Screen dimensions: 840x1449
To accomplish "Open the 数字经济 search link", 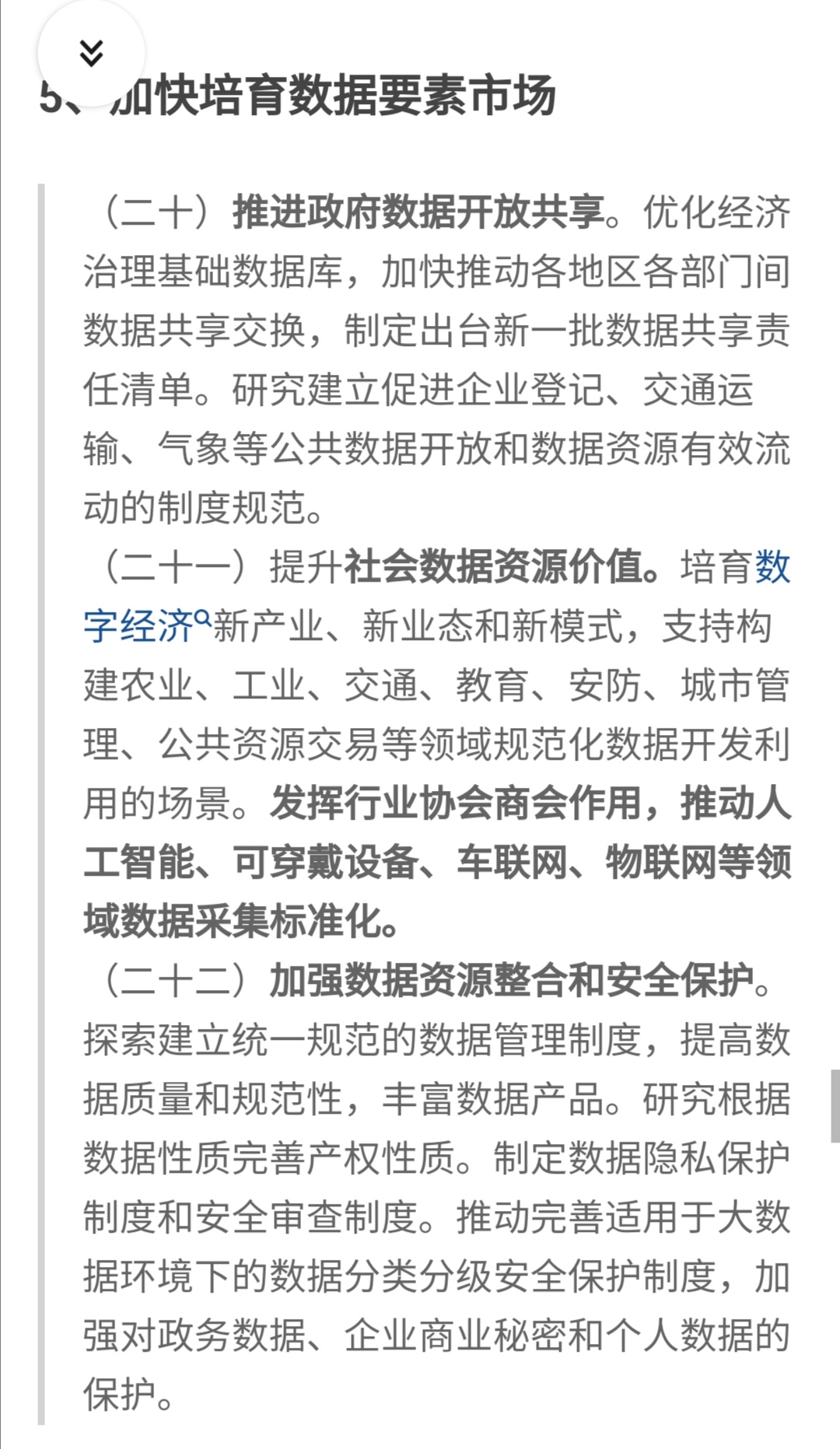I will click(x=140, y=626).
